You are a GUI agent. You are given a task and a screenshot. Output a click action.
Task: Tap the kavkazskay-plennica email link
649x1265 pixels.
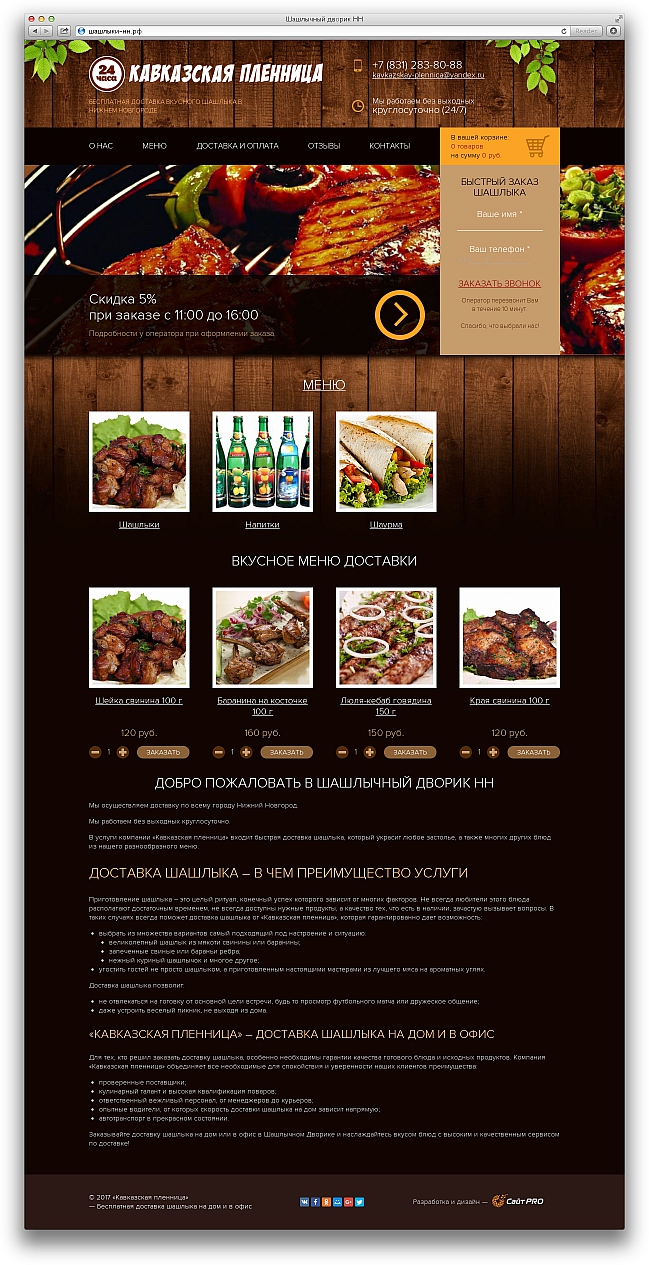pyautogui.click(x=427, y=75)
